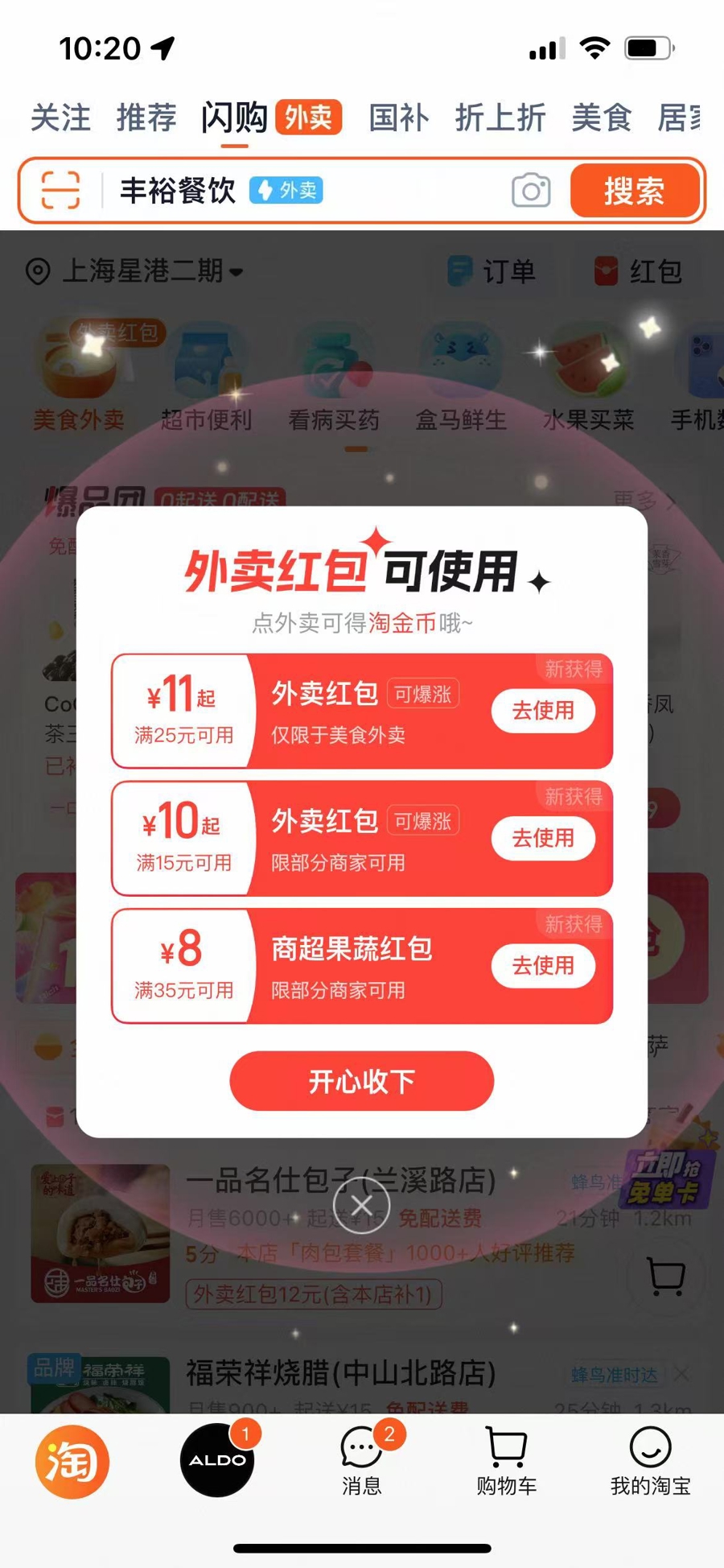Return to the 淘 home tab

point(72,1462)
